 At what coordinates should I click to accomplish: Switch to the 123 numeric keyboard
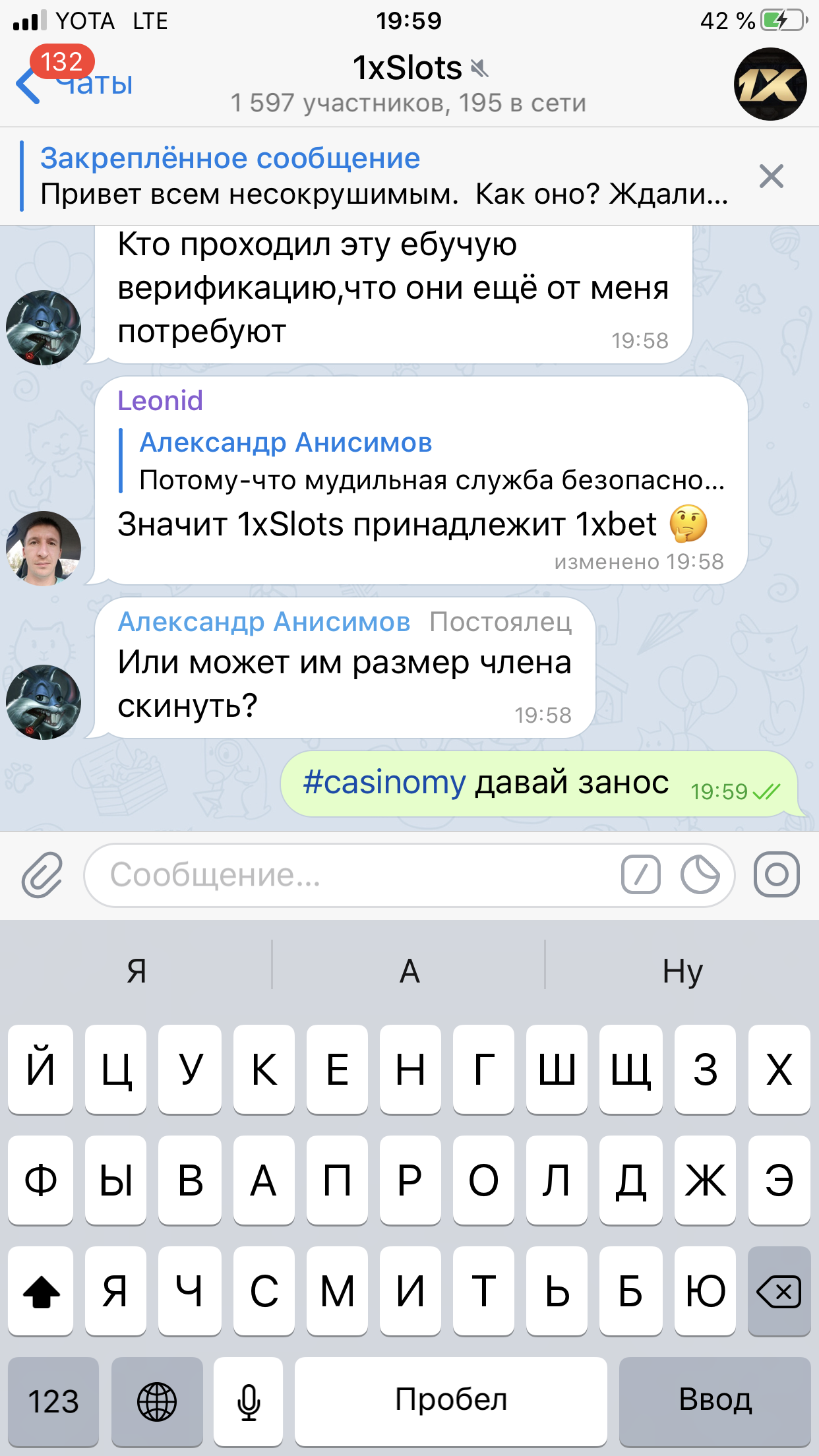(53, 1401)
